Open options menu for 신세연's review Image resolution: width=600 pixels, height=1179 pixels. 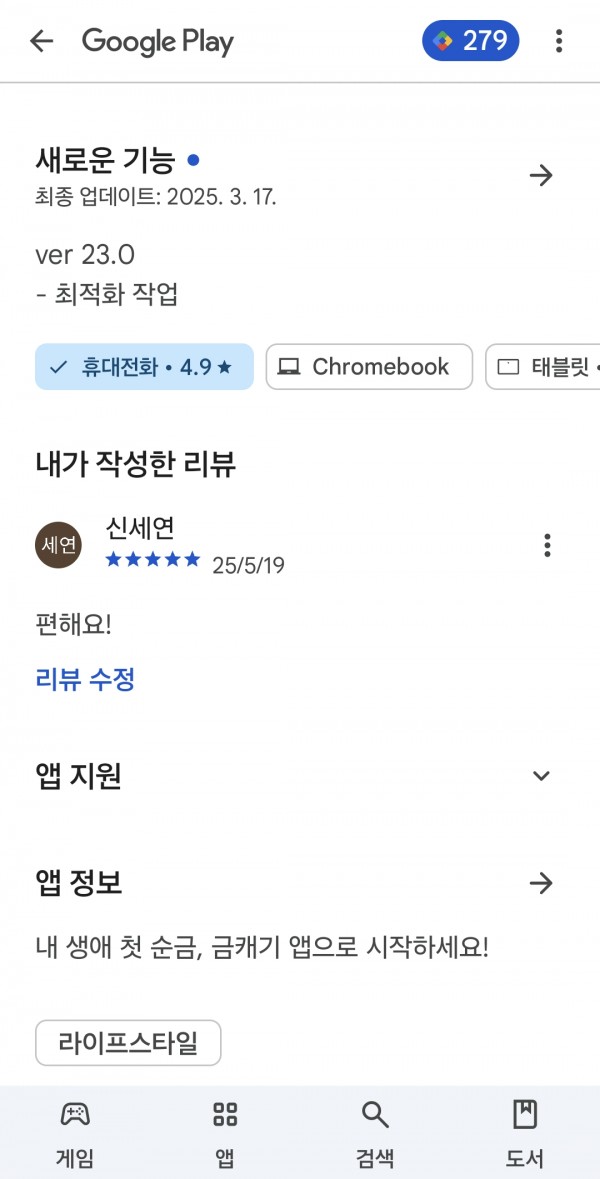[x=547, y=545]
